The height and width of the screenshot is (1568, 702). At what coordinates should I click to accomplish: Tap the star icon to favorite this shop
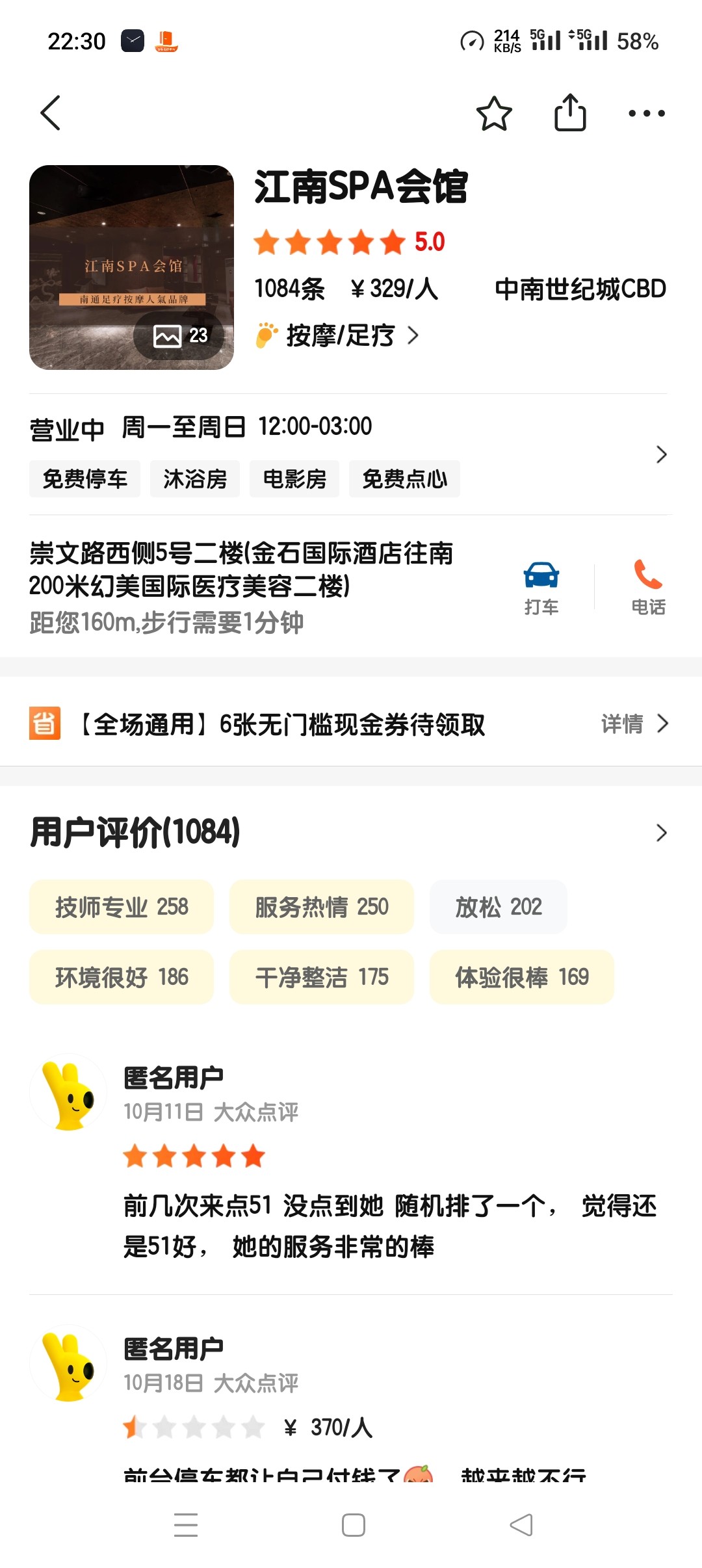click(493, 114)
